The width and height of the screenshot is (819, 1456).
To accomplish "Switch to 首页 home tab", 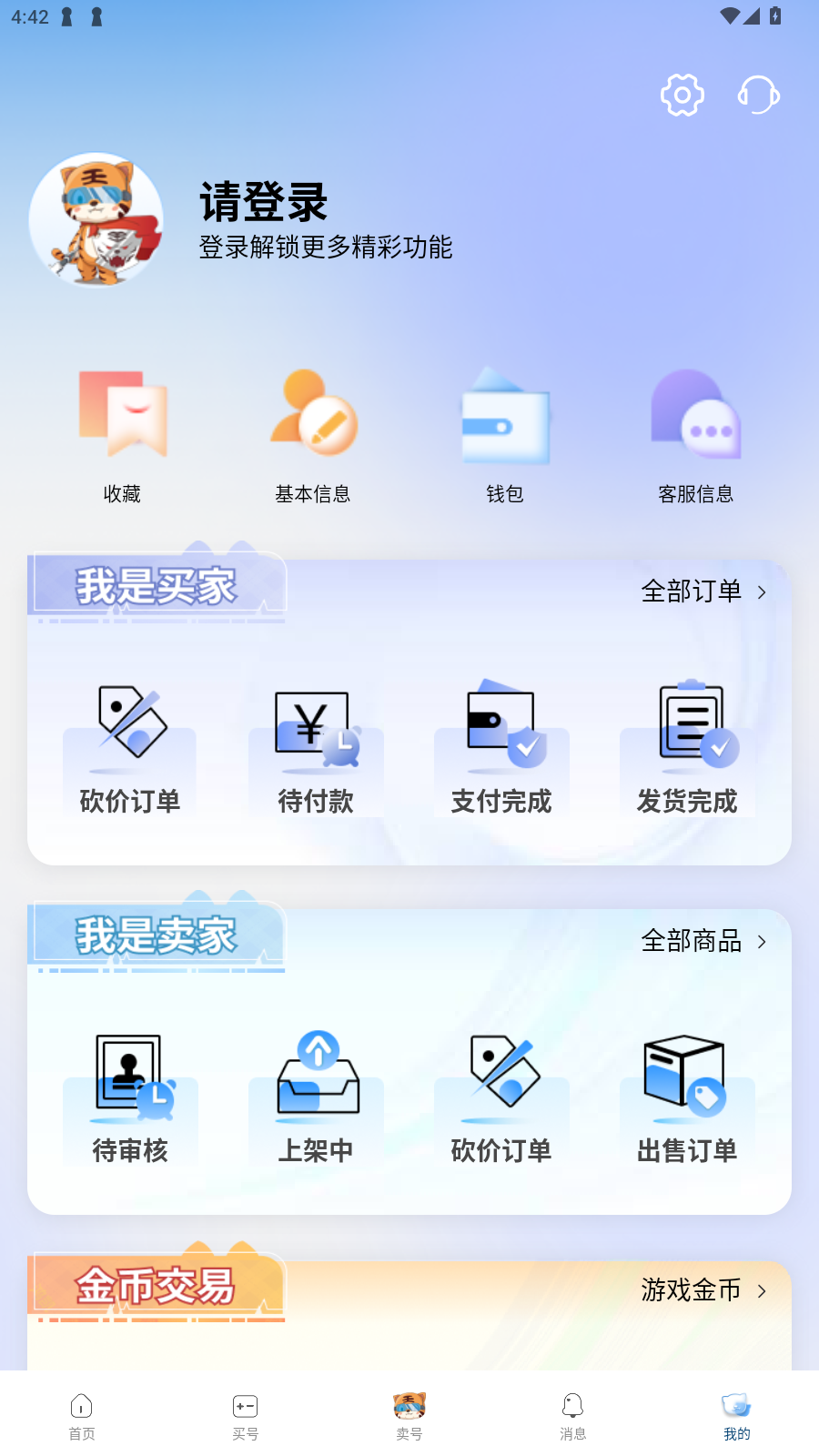I will click(82, 1416).
